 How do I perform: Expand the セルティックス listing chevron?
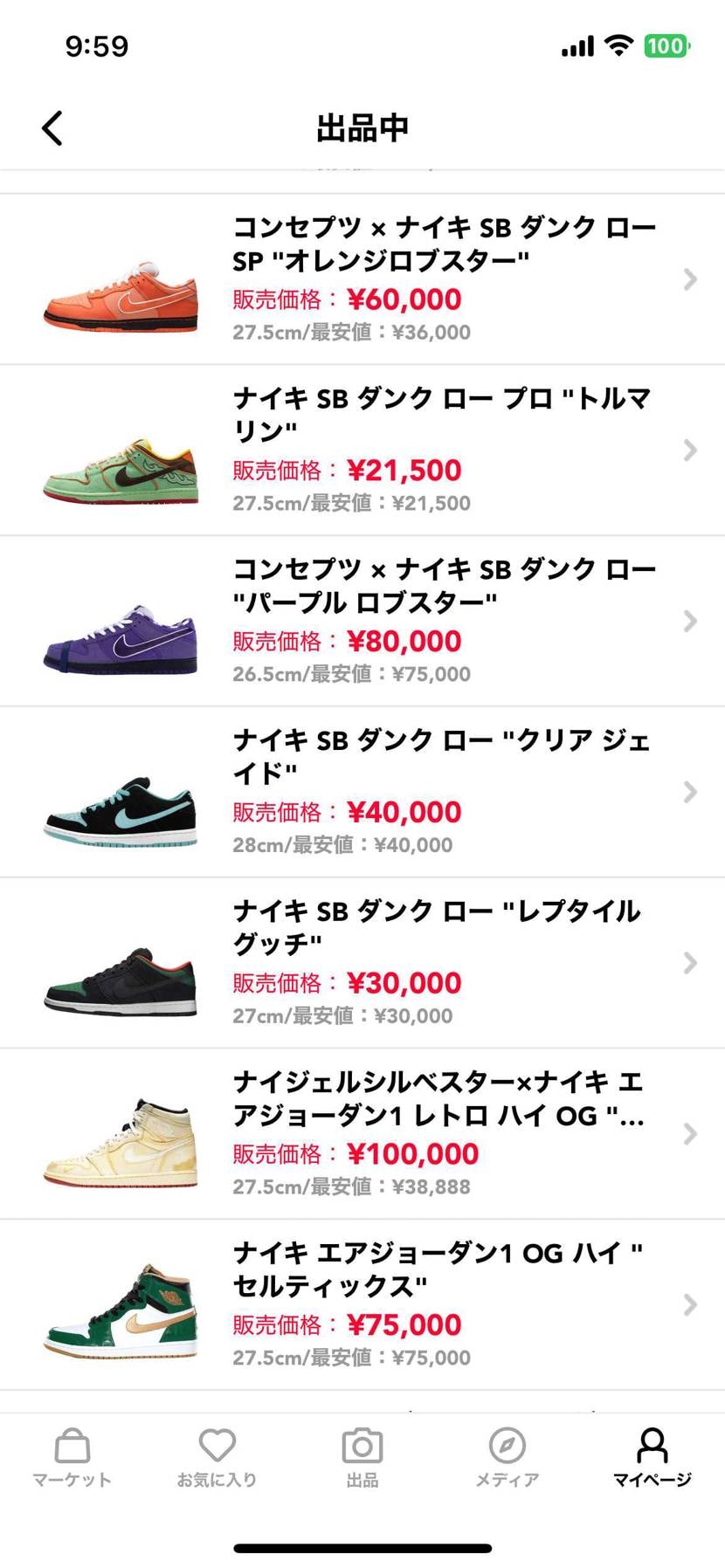[x=688, y=1304]
